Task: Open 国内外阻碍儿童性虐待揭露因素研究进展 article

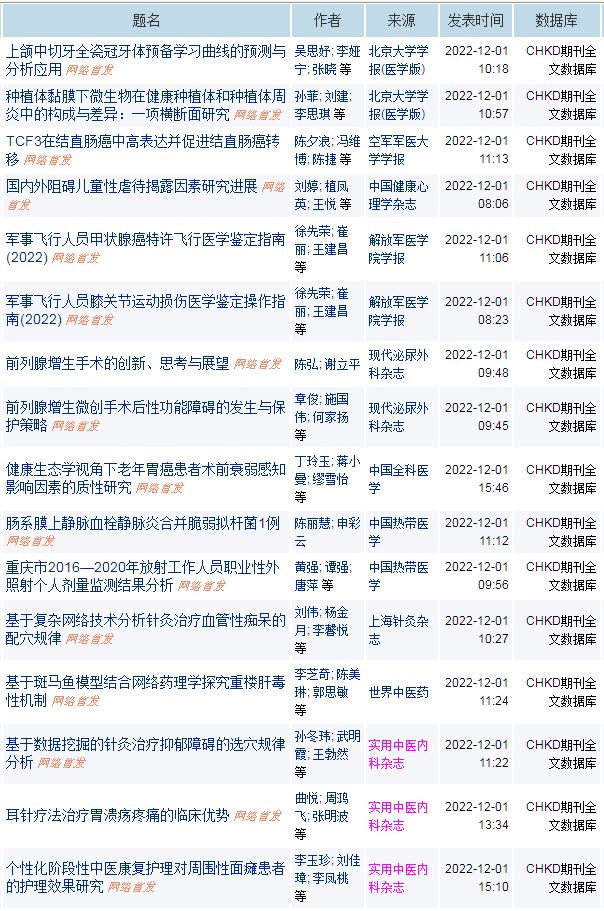Action: pos(130,187)
